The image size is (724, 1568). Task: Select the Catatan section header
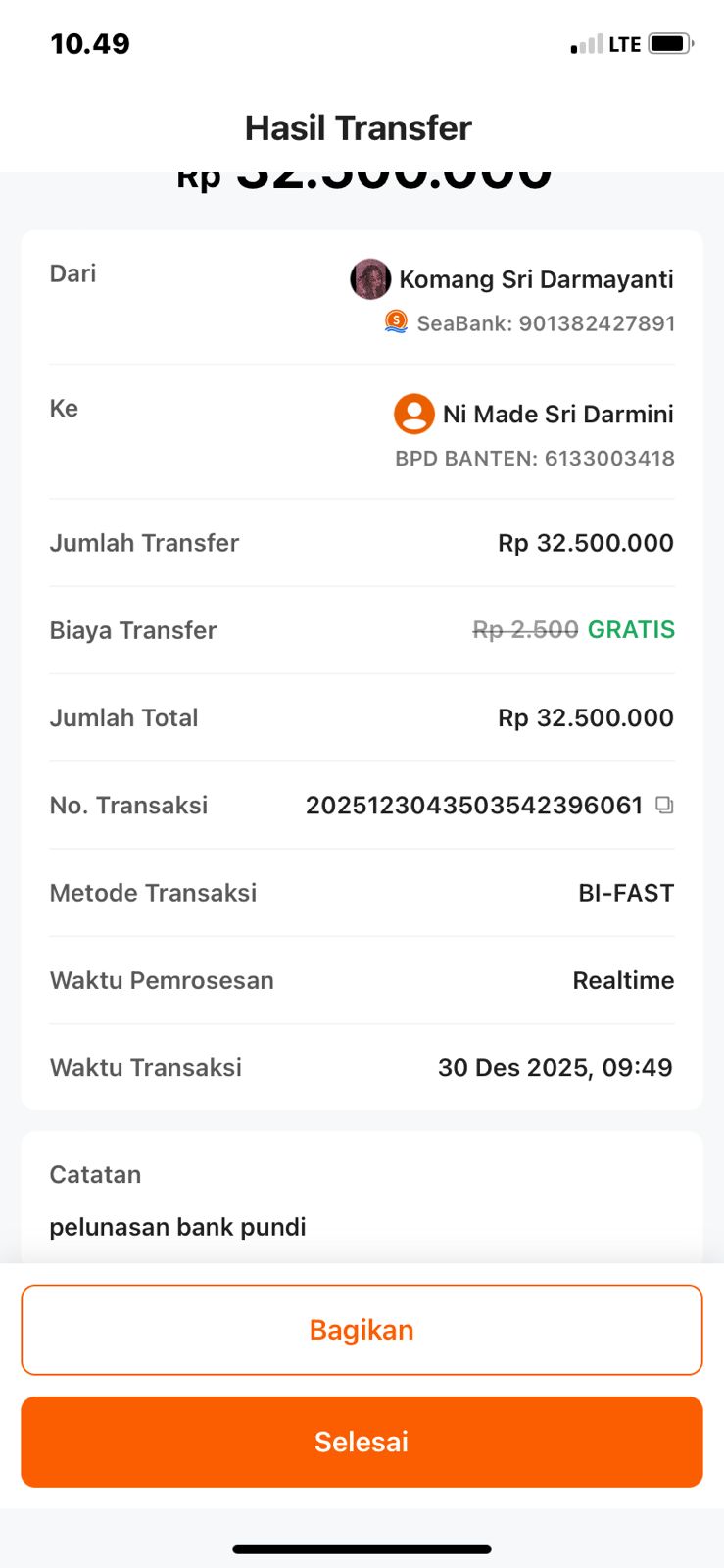[x=95, y=1174]
